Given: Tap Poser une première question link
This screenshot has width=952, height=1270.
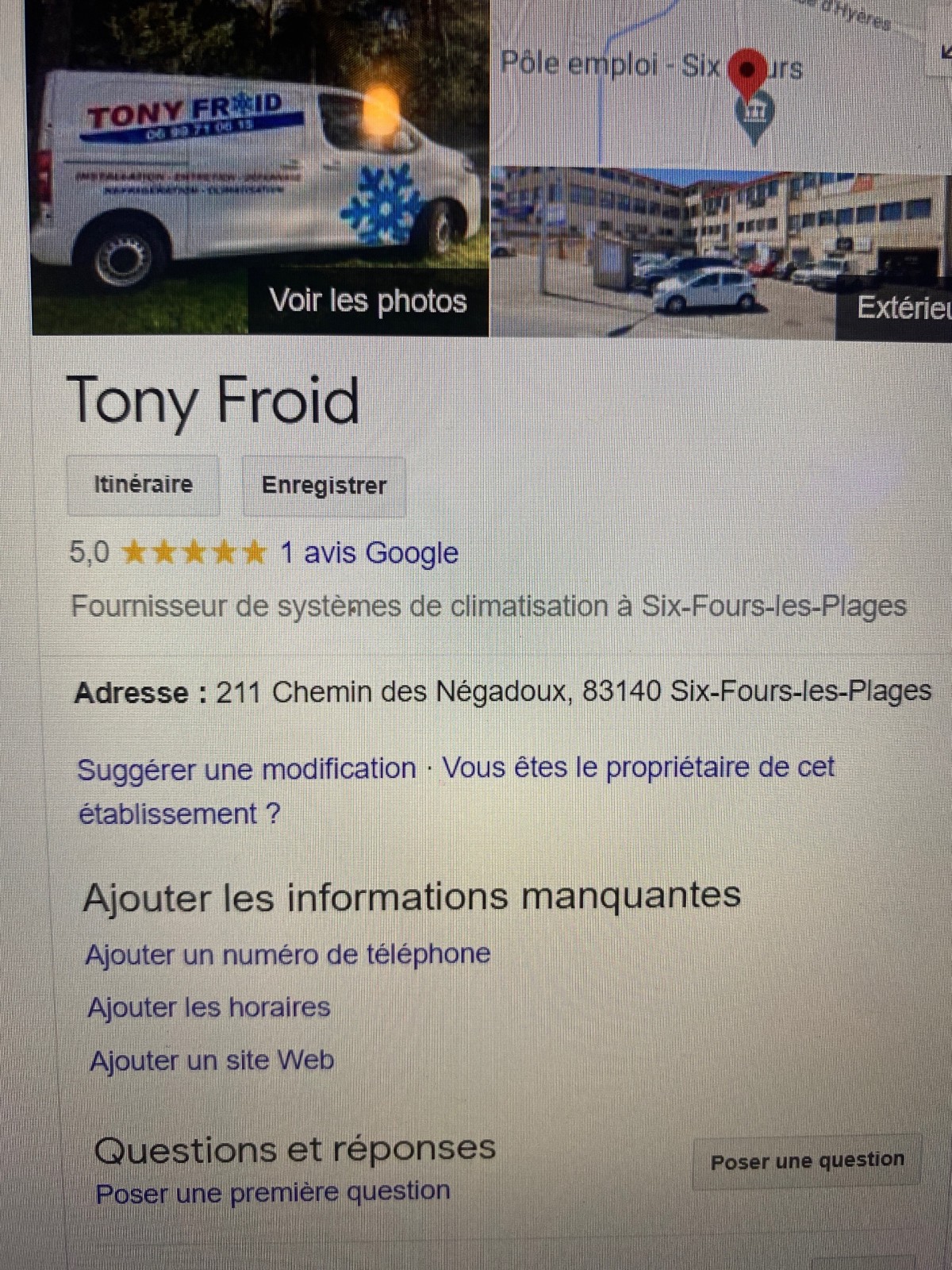Looking at the screenshot, I should 273,1192.
